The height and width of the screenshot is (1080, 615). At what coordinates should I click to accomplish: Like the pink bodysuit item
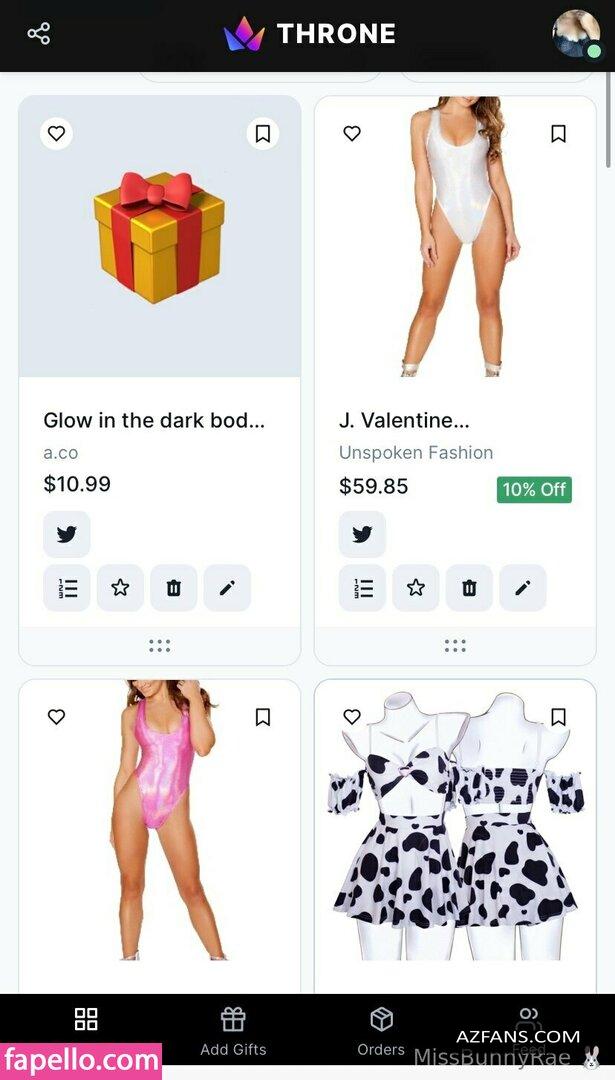57,717
